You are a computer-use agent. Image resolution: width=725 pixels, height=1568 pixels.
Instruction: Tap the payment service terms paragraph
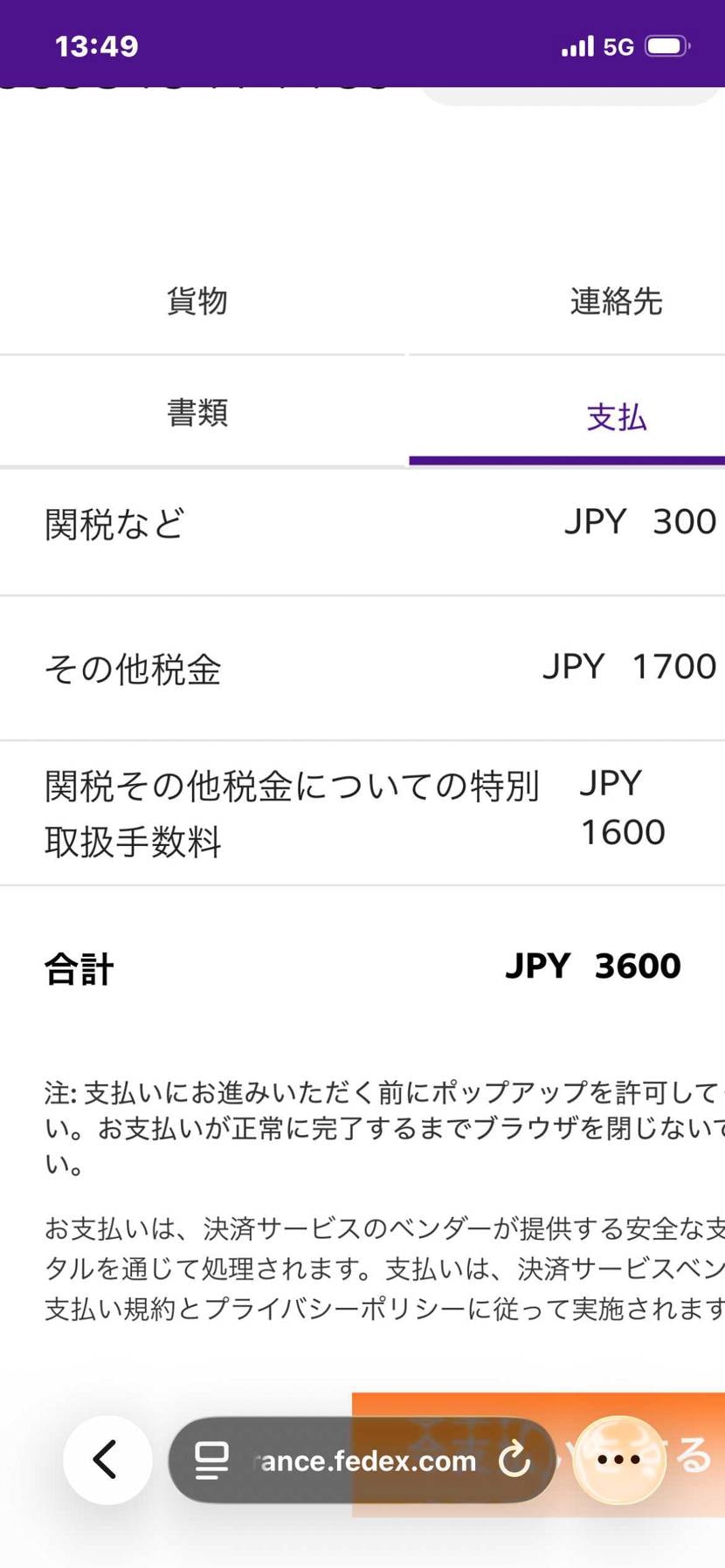click(362, 1275)
